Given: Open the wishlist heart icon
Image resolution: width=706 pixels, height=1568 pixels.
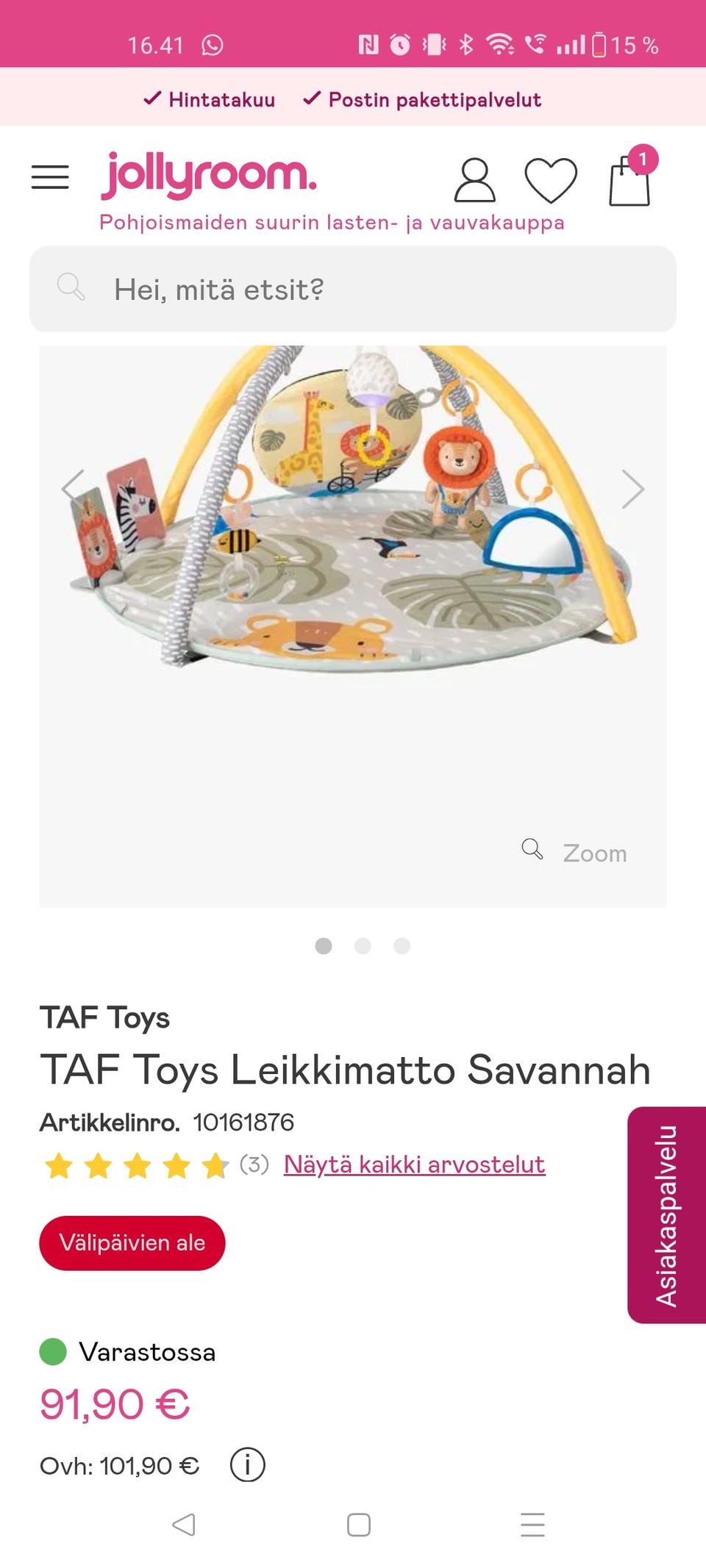Looking at the screenshot, I should tap(551, 180).
